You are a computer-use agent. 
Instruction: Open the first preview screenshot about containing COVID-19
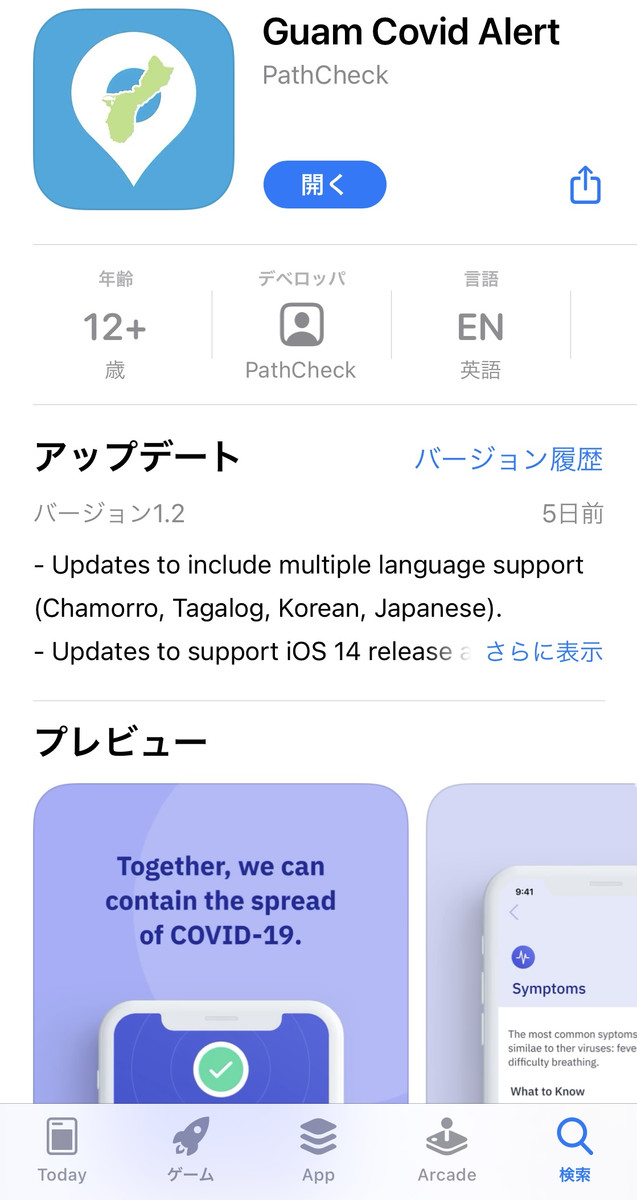(221, 943)
